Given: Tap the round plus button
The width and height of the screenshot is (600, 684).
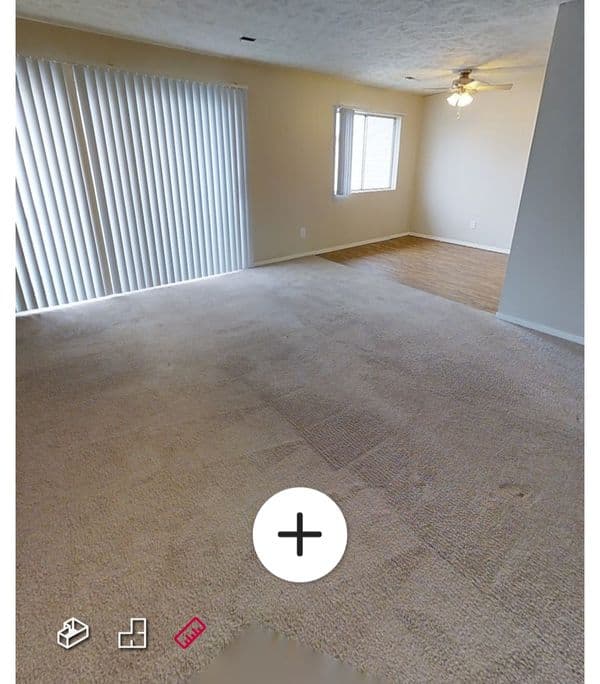Looking at the screenshot, I should 300,535.
